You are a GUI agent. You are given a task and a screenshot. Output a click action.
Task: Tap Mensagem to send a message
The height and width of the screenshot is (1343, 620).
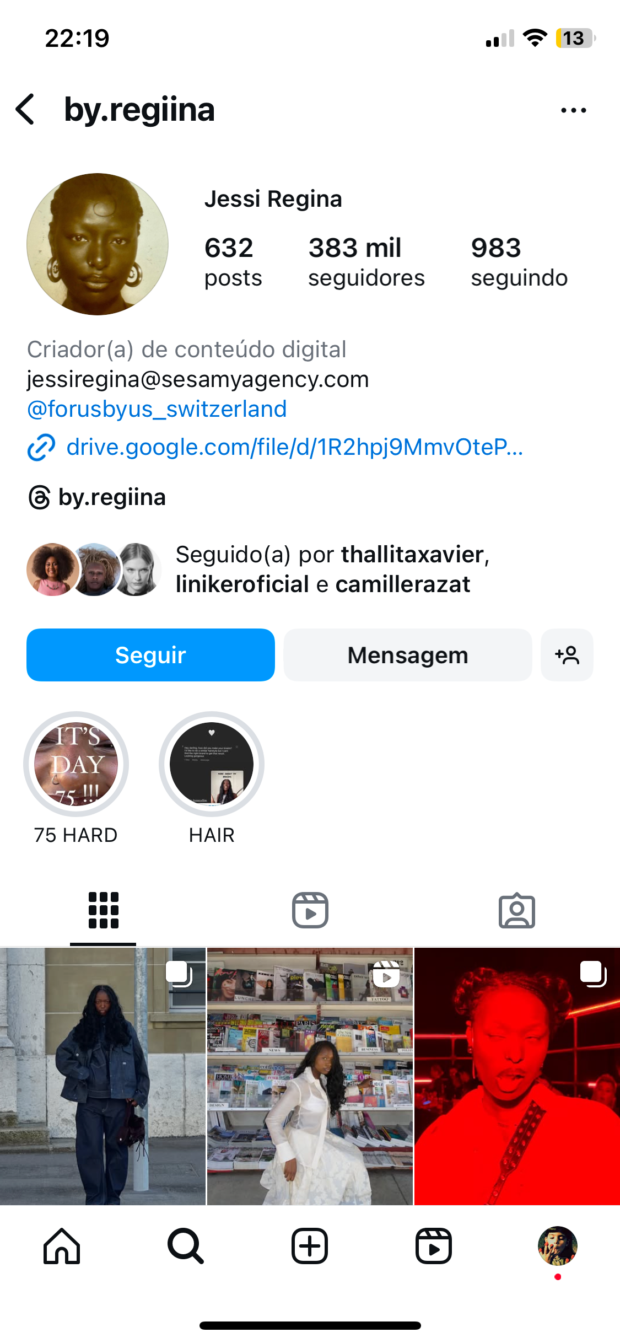tap(407, 655)
